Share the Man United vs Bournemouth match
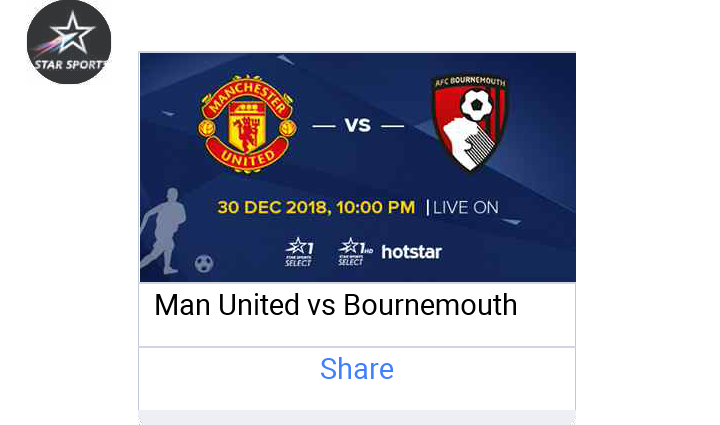 (357, 369)
